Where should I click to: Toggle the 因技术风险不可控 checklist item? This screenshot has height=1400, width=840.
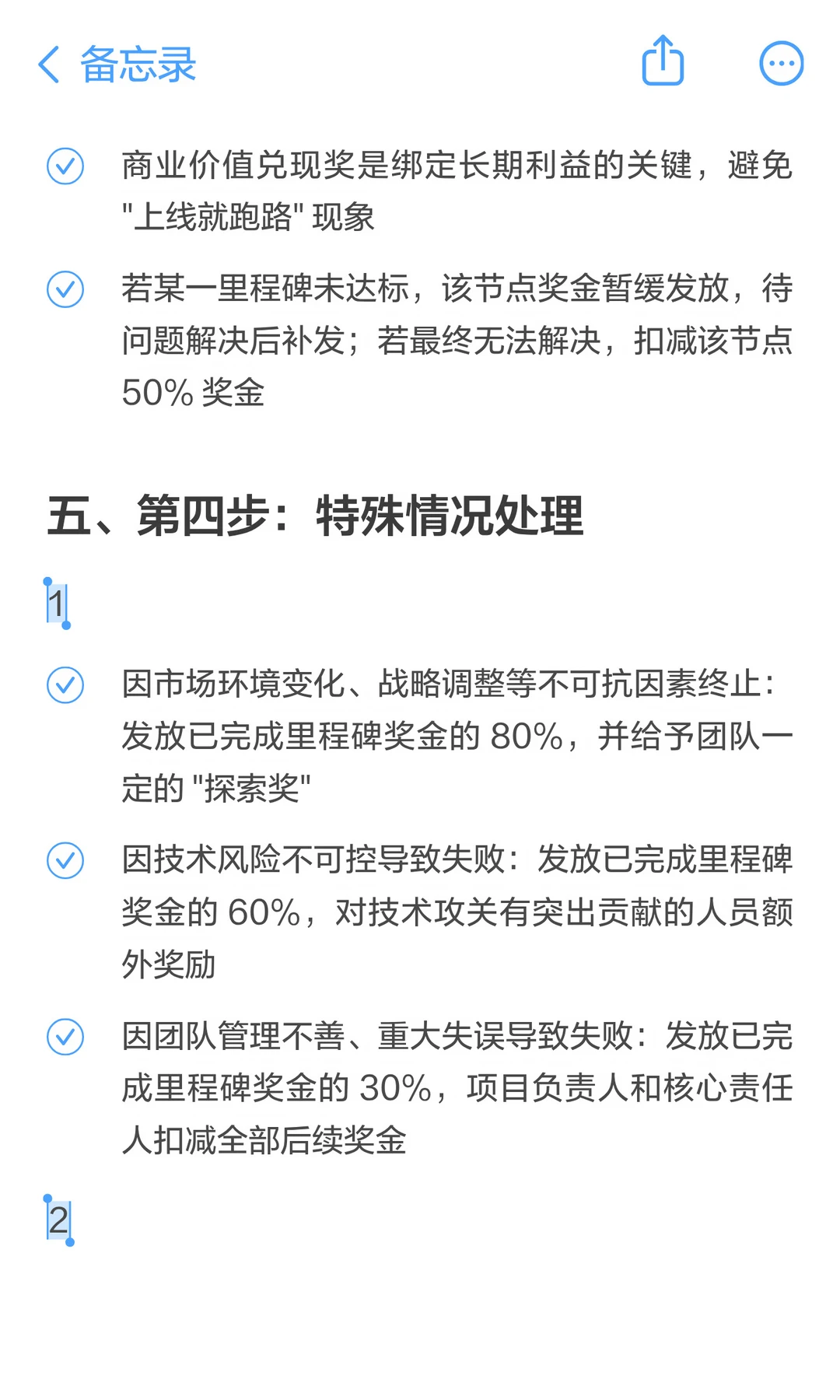click(65, 860)
